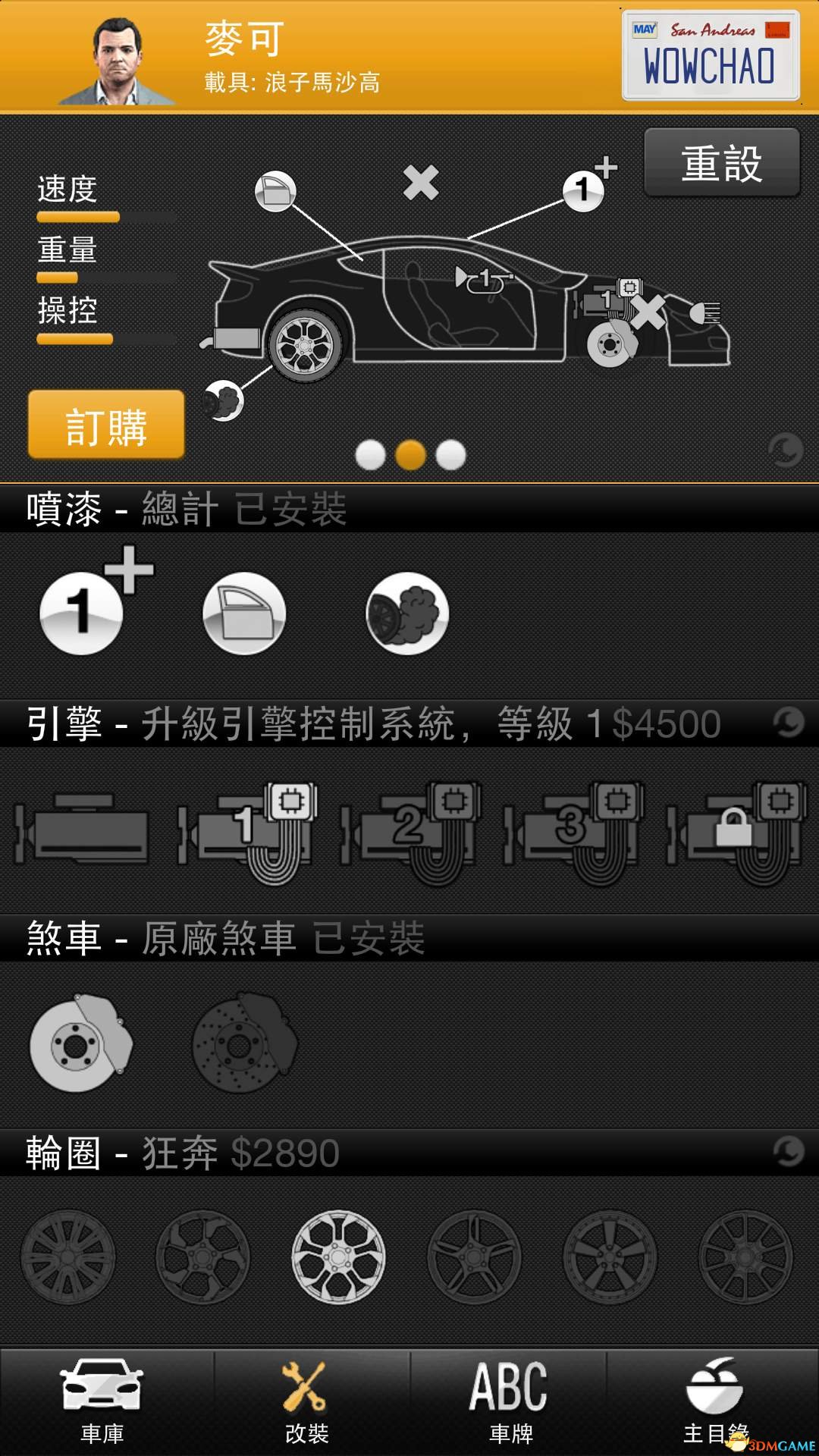Switch to the 車庫 garage tab

[x=102, y=1401]
